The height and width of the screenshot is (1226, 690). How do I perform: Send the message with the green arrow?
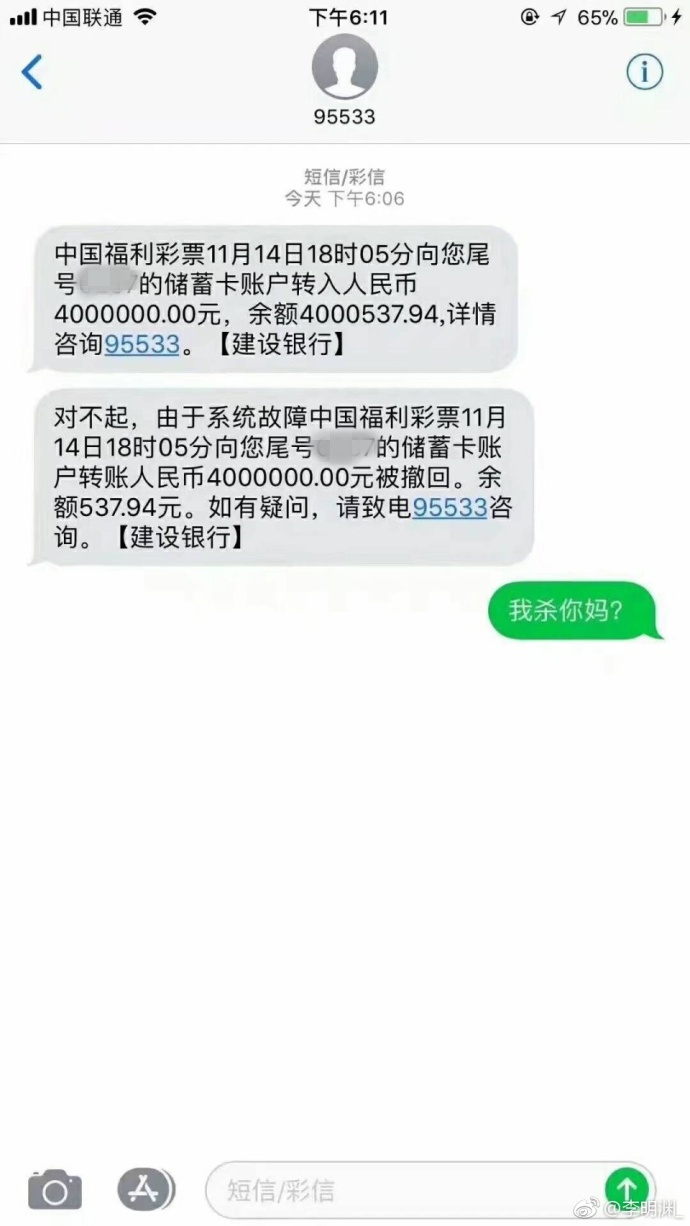coord(627,1188)
